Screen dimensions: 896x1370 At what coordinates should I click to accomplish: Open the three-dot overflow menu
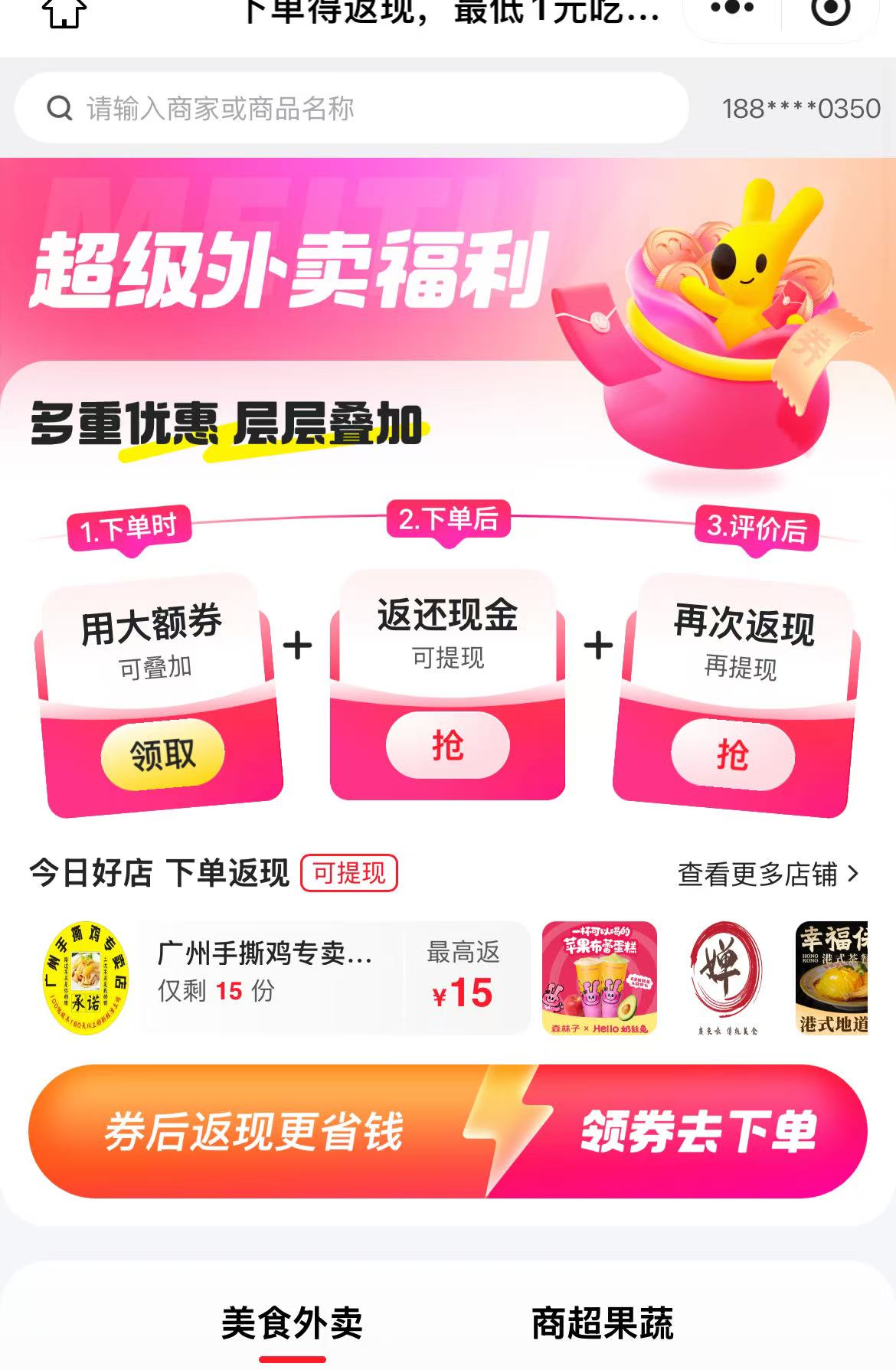(732, 9)
